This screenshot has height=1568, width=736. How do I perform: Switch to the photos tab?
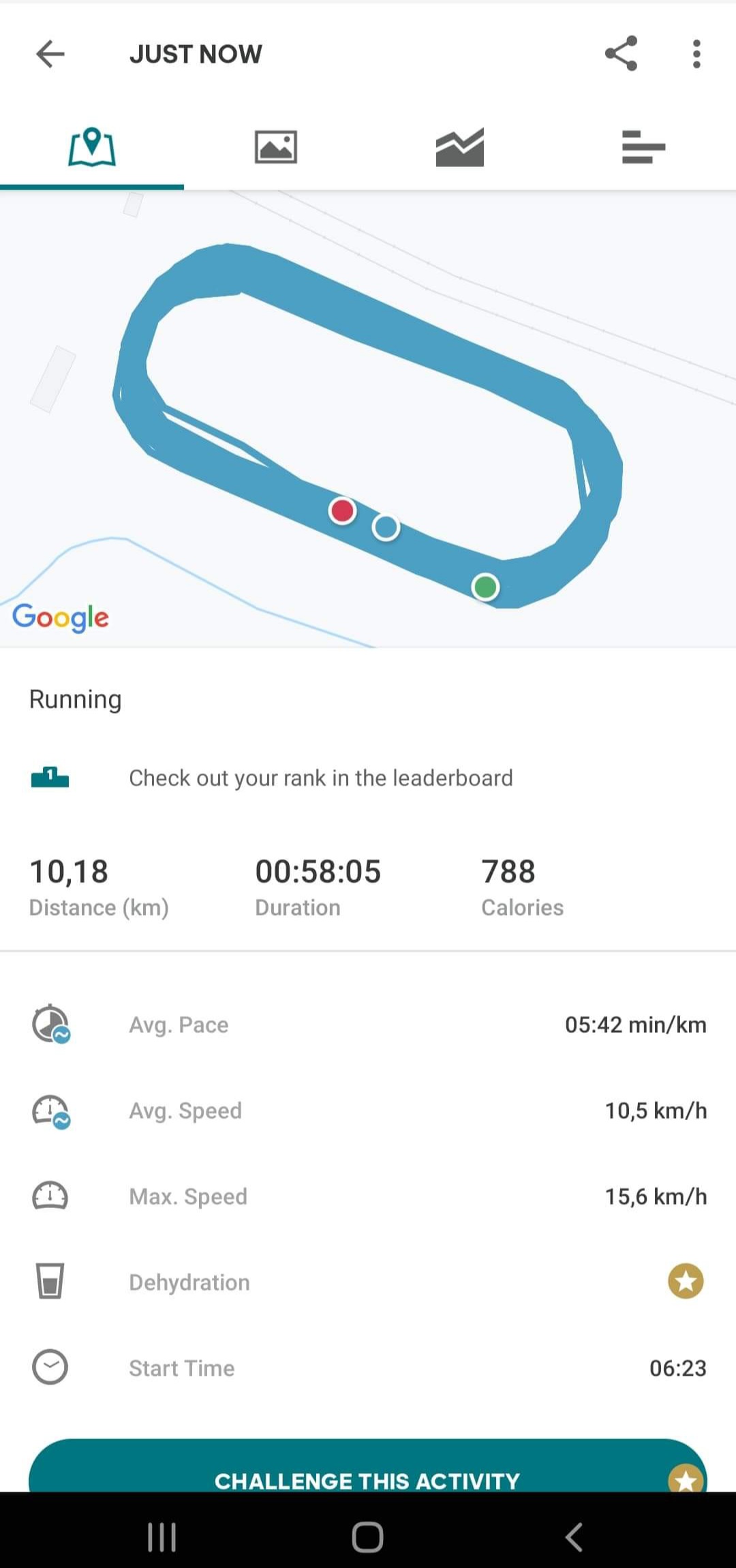pyautogui.click(x=275, y=147)
